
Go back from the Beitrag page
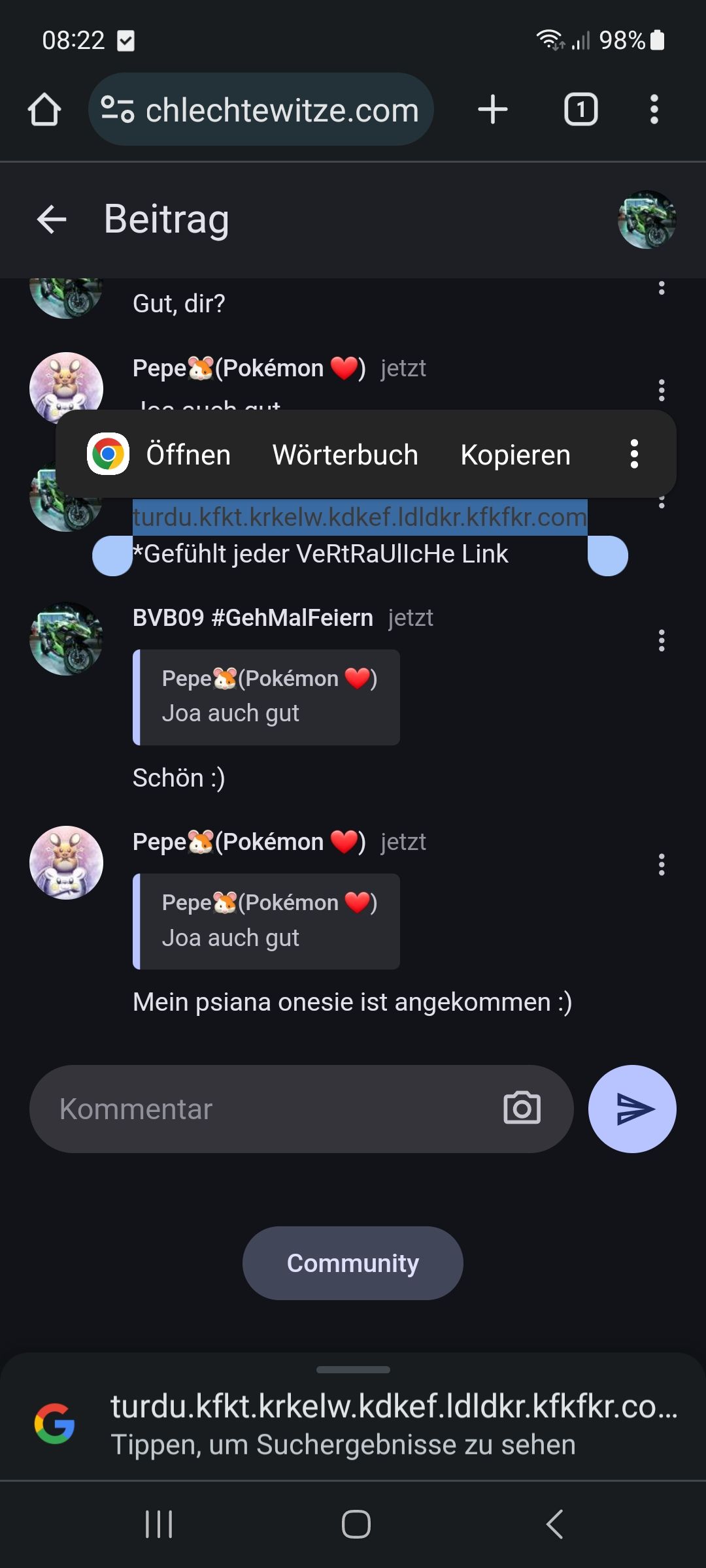52,220
